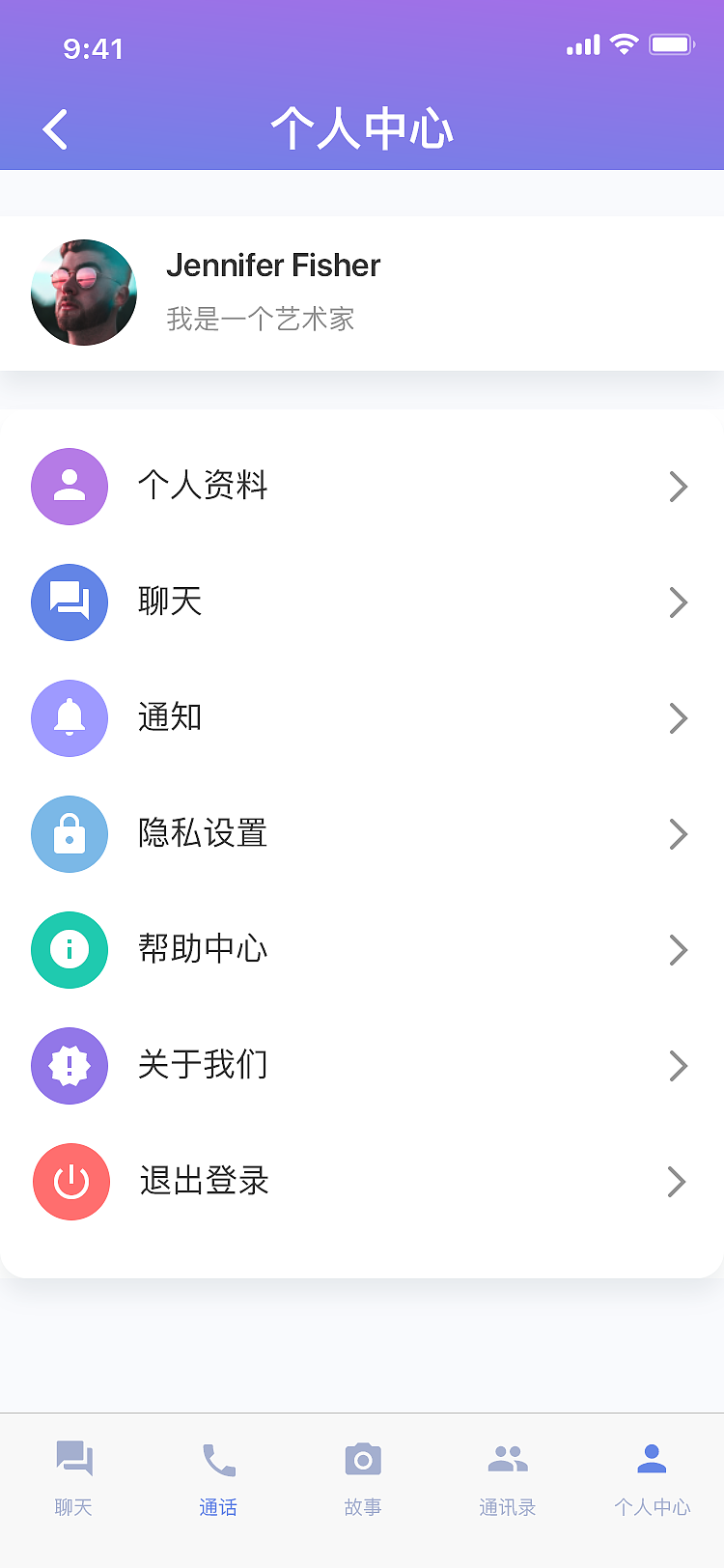
Task: Click the 聊天 chat bubble icon
Action: tap(70, 602)
